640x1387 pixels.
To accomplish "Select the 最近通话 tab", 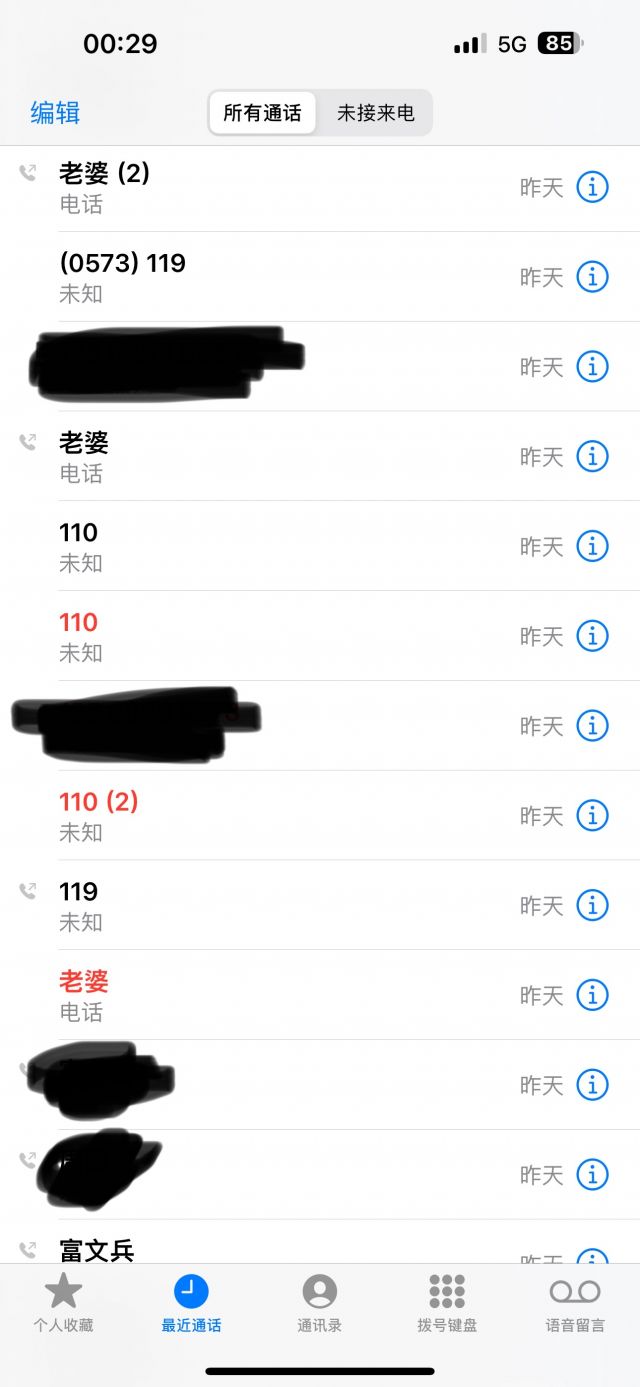I will (x=191, y=1304).
